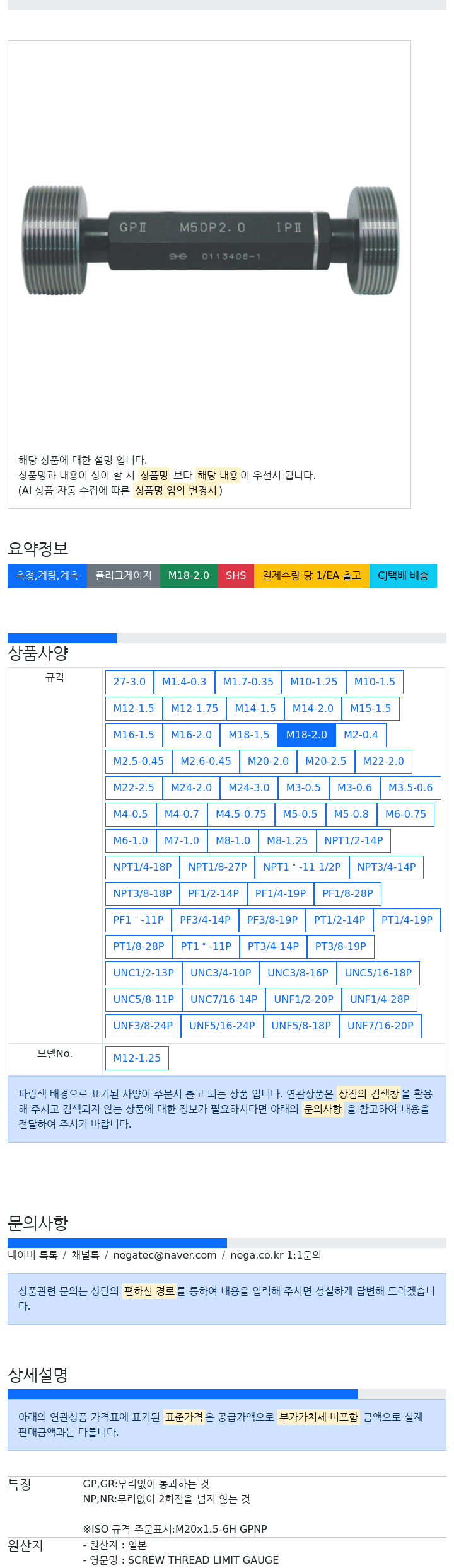Select spec M2.5-0.45
This screenshot has width=454, height=1568.
pyautogui.click(x=138, y=761)
